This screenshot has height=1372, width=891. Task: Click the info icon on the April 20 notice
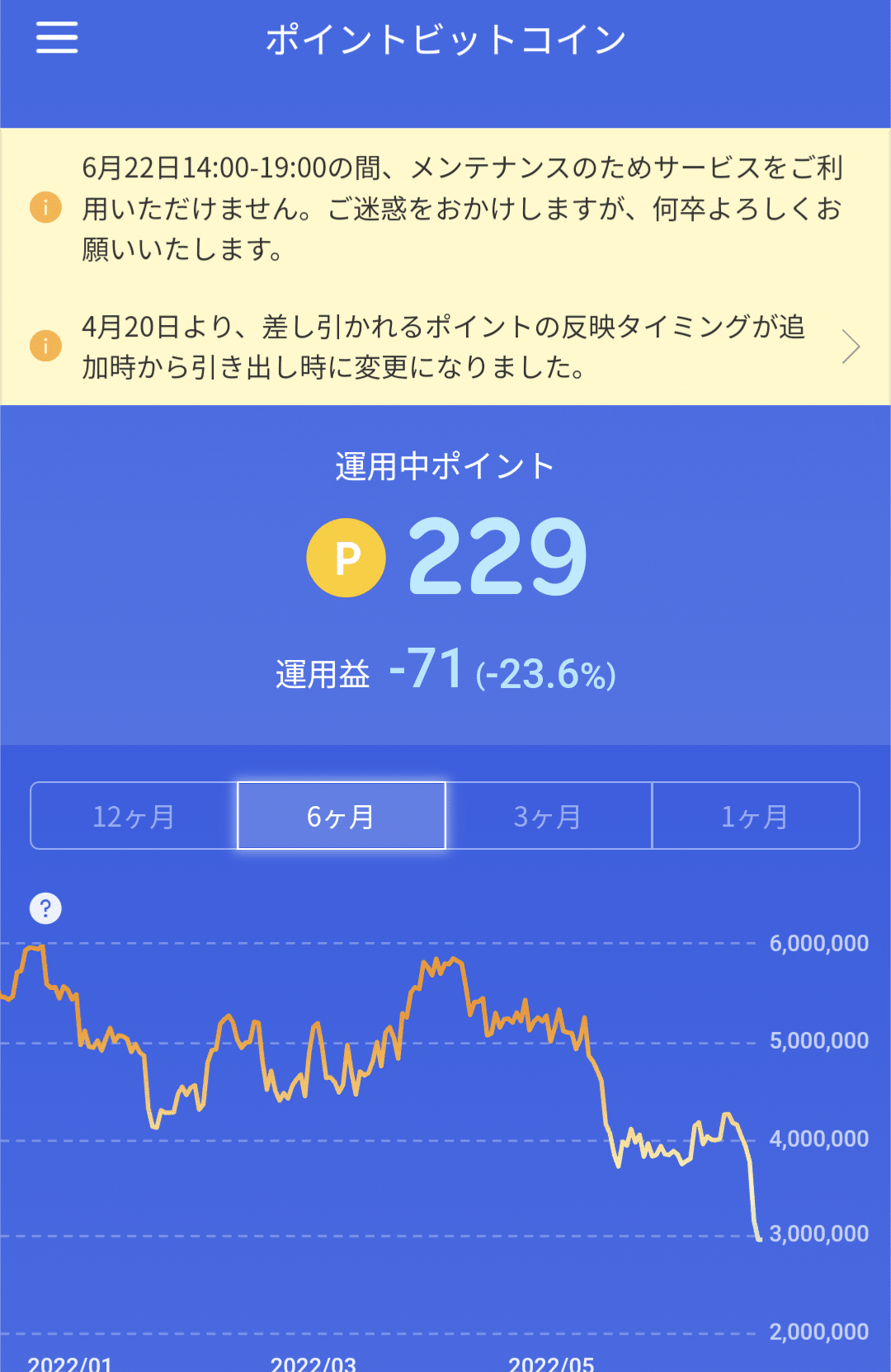[x=45, y=347]
